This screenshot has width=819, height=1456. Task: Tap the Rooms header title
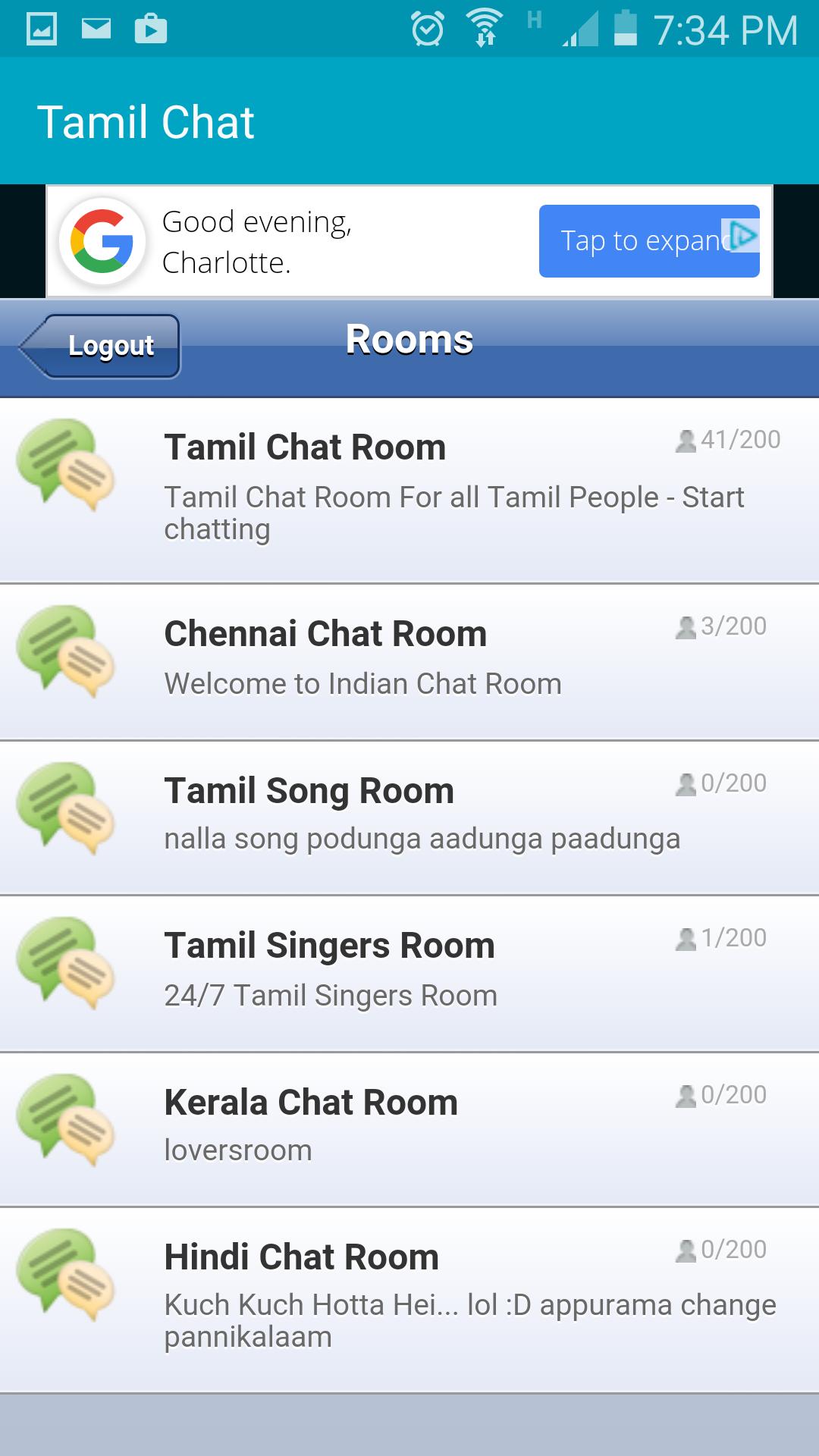[409, 339]
